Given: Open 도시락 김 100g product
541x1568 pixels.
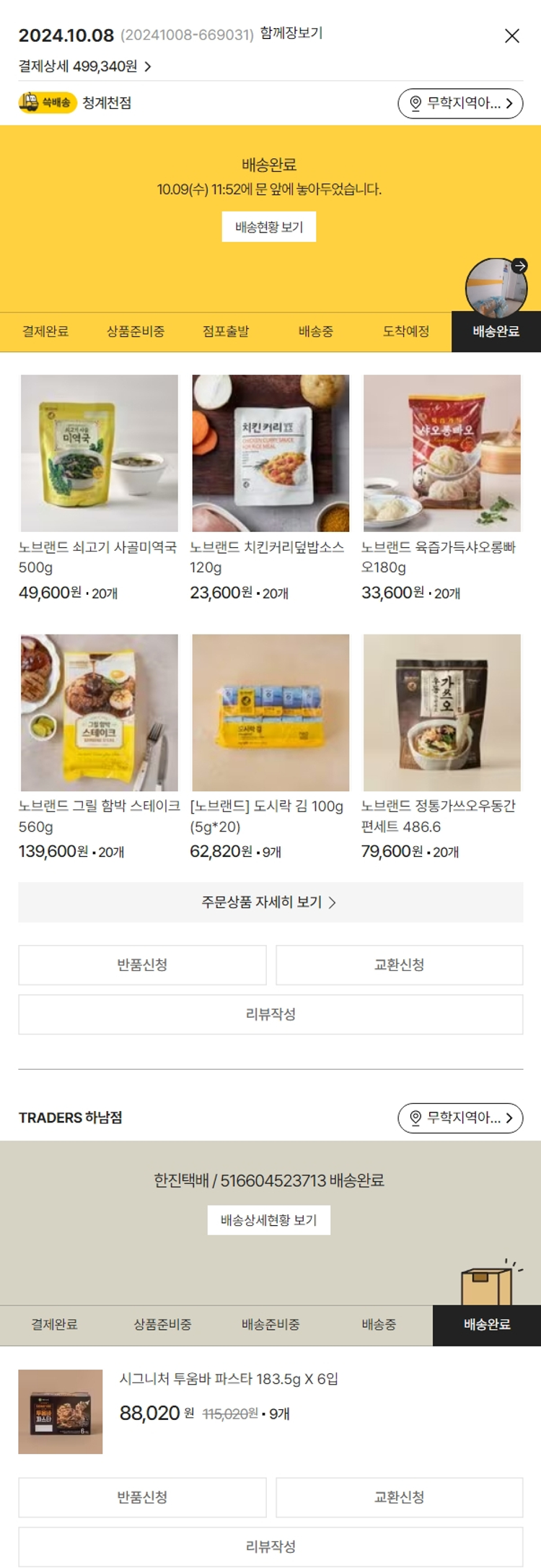Looking at the screenshot, I should point(270,713).
